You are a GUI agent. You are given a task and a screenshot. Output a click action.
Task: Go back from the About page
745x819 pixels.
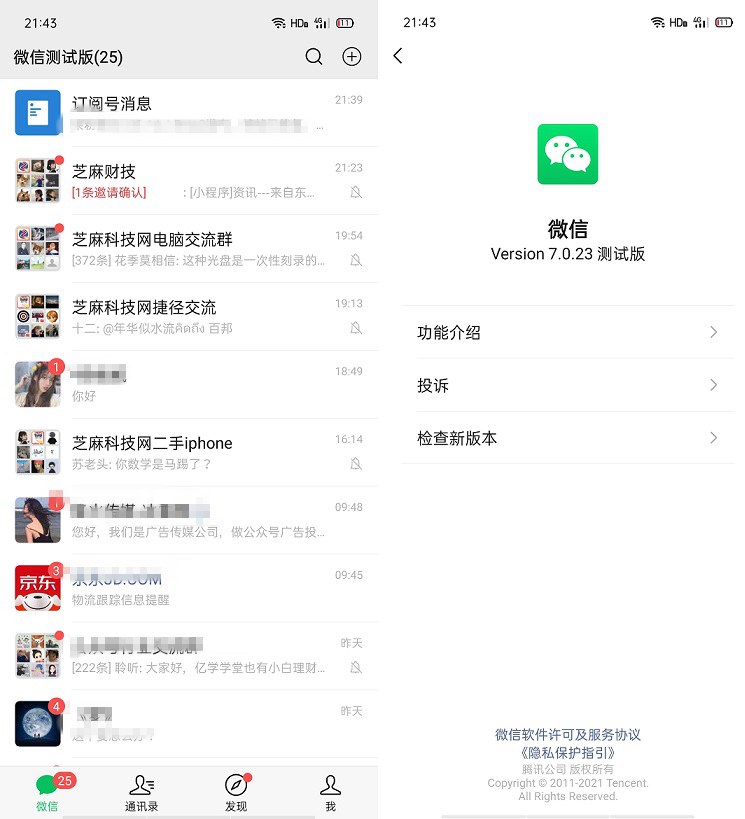[x=398, y=56]
